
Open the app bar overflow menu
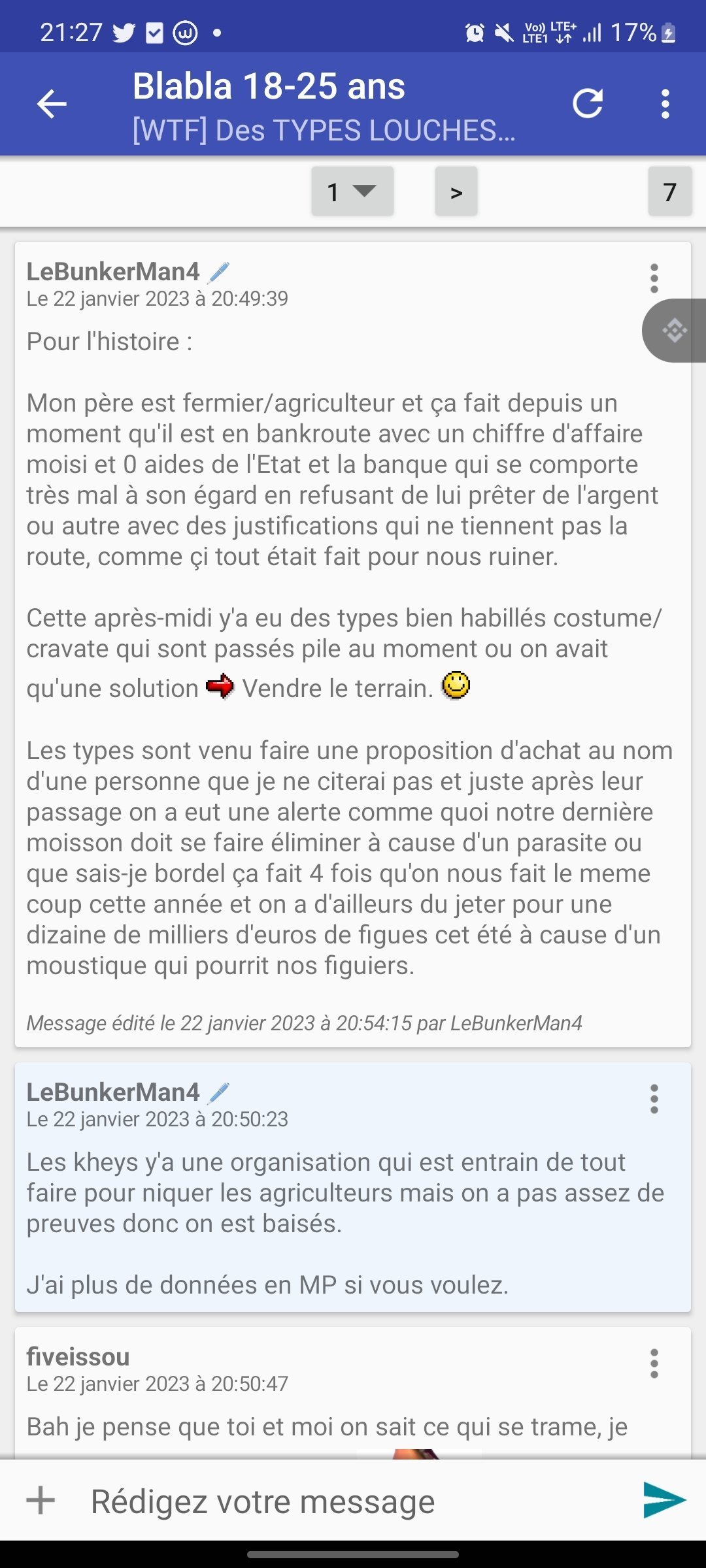(x=665, y=104)
